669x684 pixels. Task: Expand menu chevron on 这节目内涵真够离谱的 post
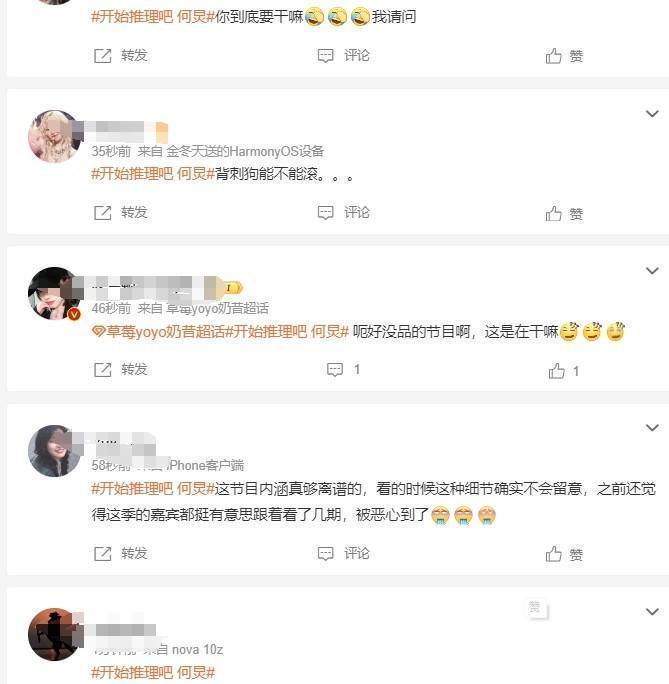tap(652, 428)
